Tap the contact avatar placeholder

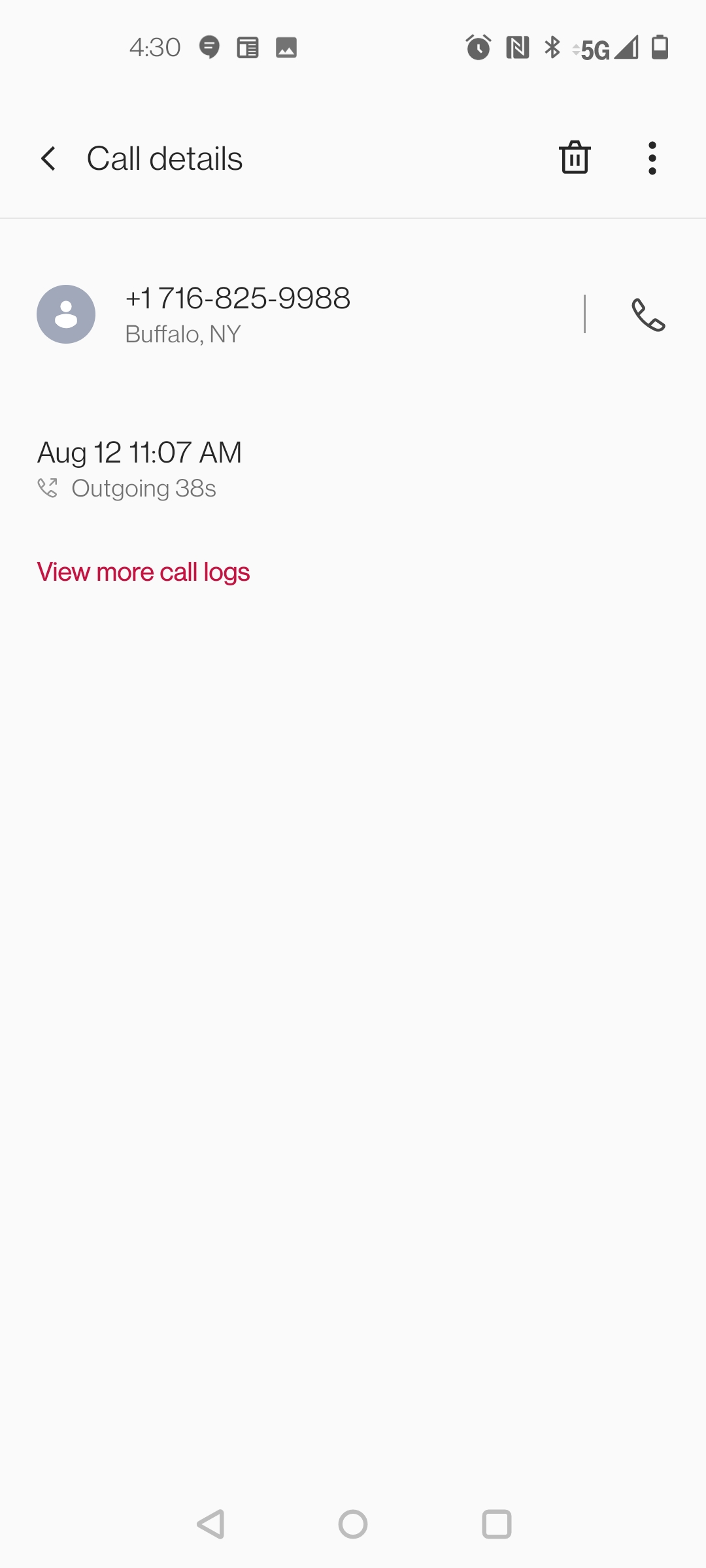tap(66, 314)
